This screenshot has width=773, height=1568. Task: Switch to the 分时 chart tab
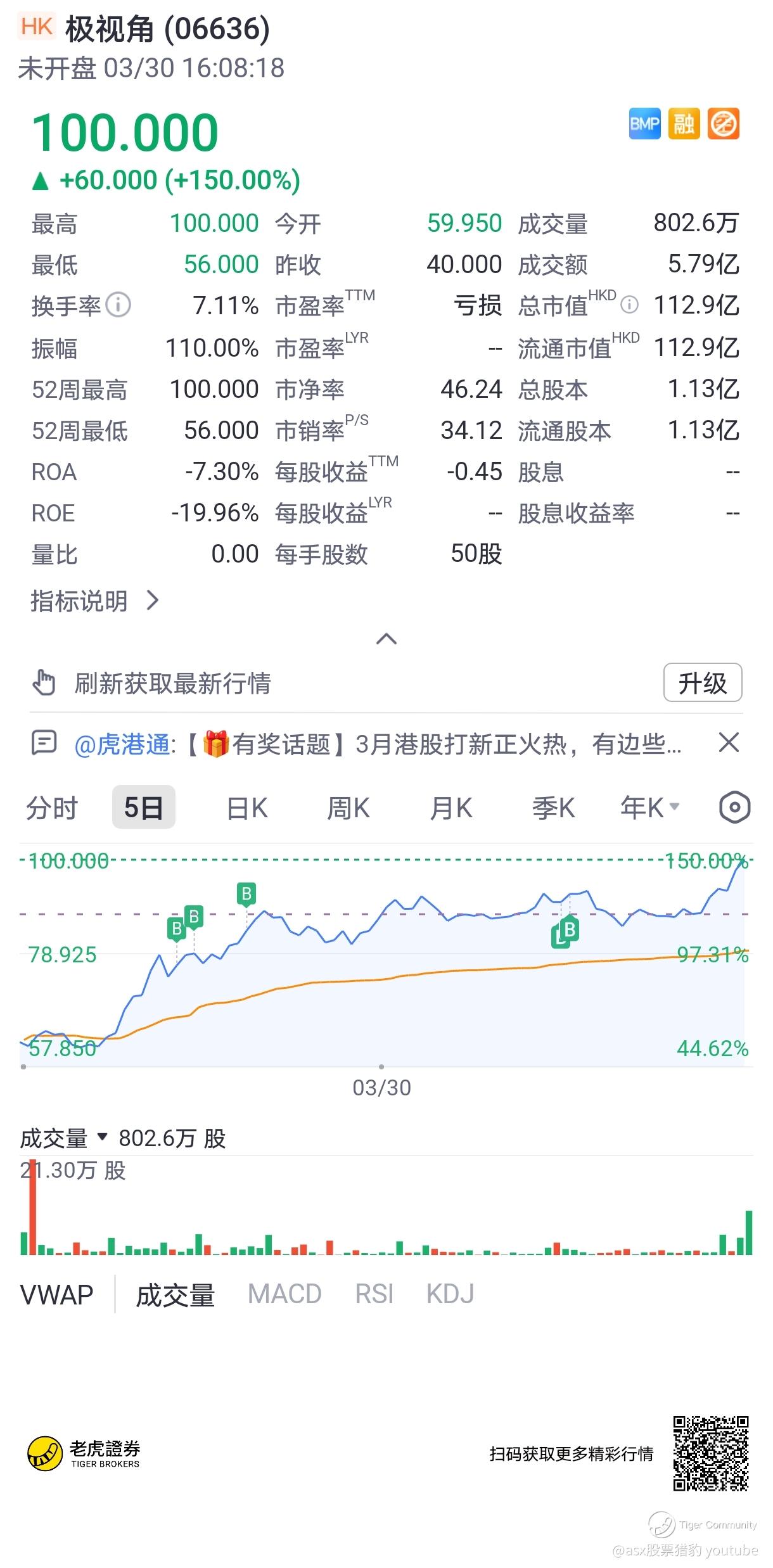52,808
